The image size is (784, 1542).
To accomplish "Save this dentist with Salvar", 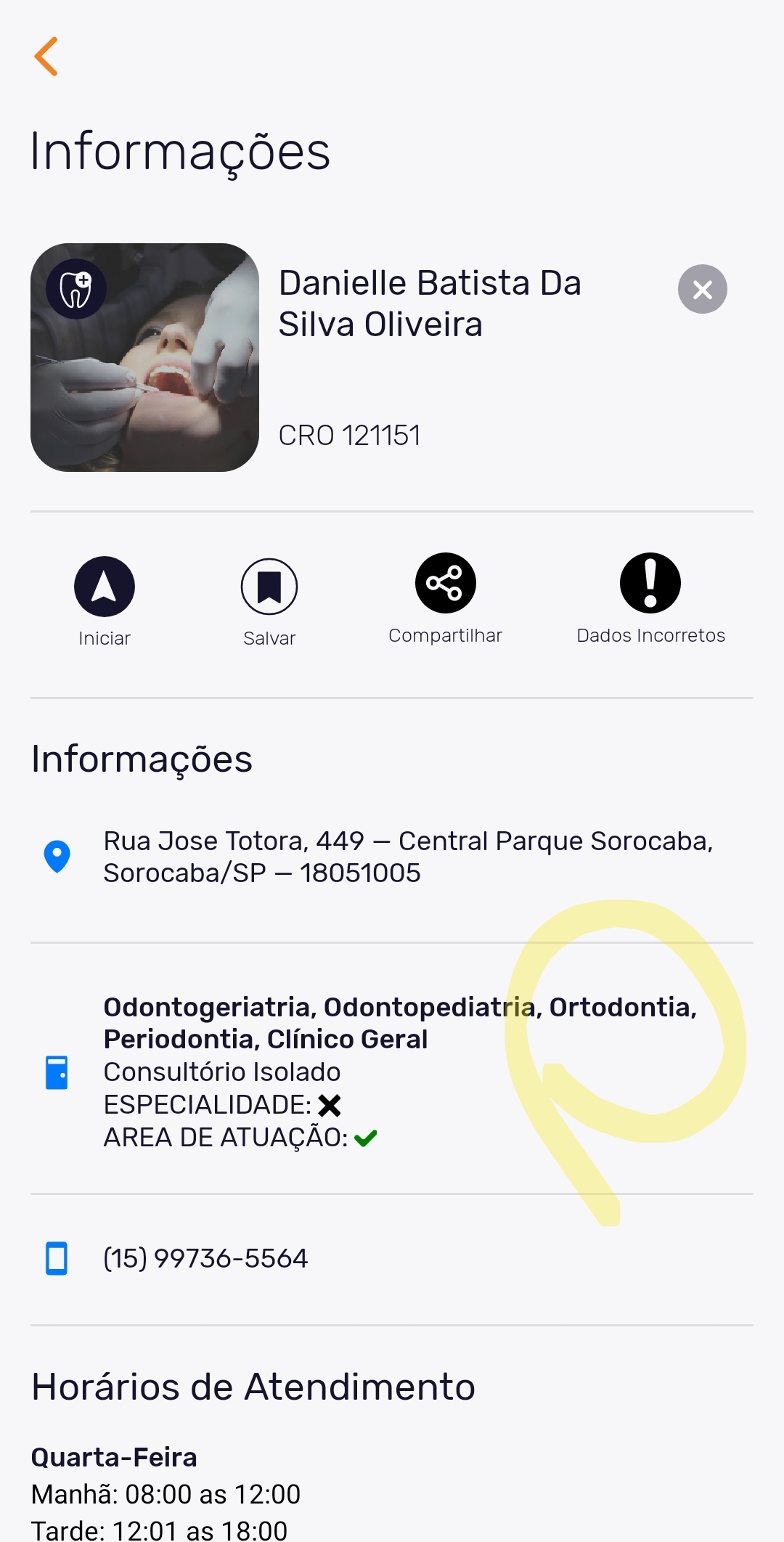I will coord(269,587).
